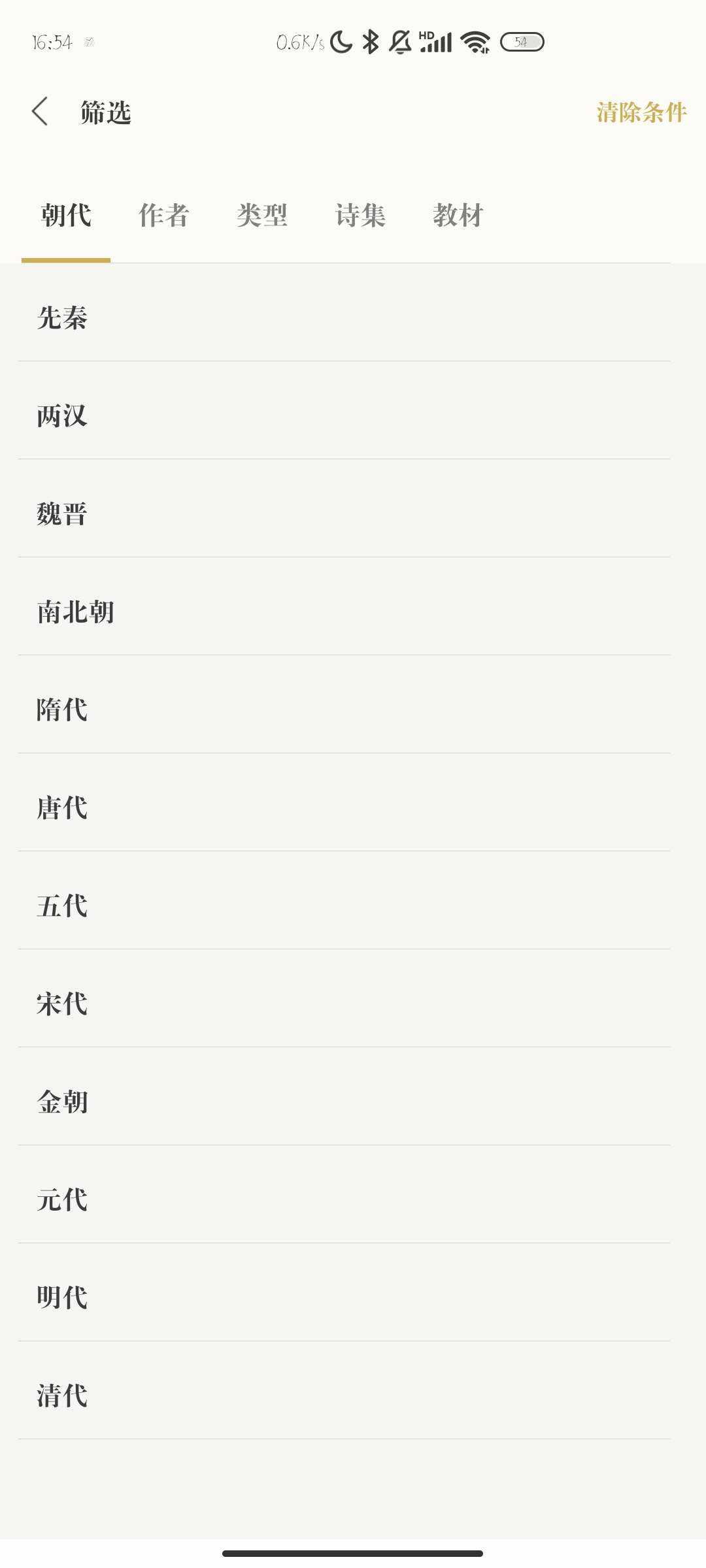Screen dimensions: 706x1568
Task: Select 先秦 dynasty
Action: 345,312
